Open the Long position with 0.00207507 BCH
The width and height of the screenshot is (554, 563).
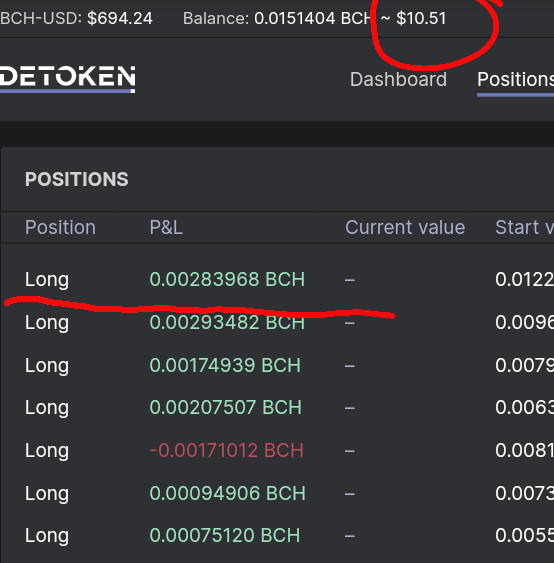tap(277, 407)
